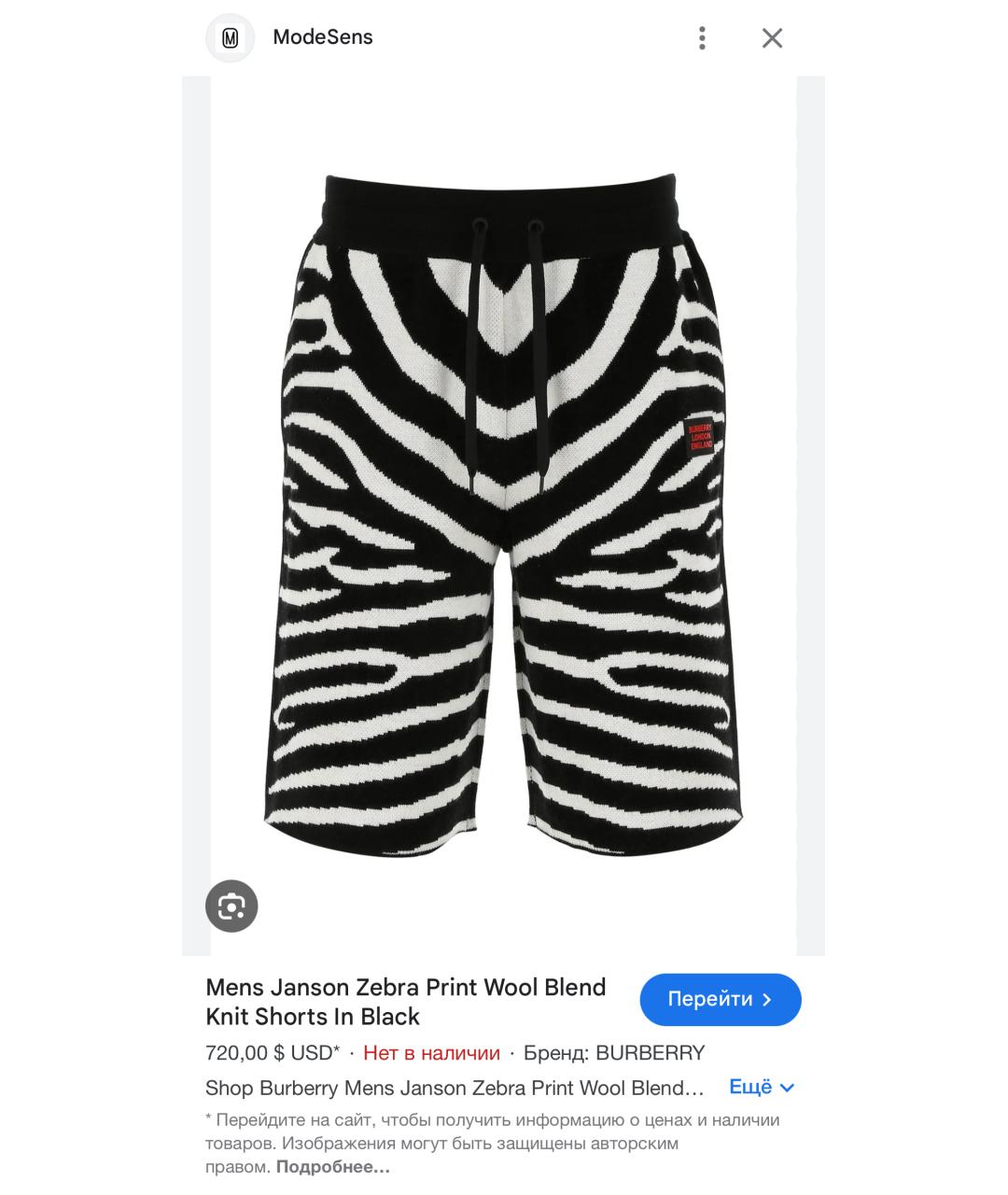The width and height of the screenshot is (1008, 1195).
Task: Open the ModeSens source site
Action: coord(322,37)
